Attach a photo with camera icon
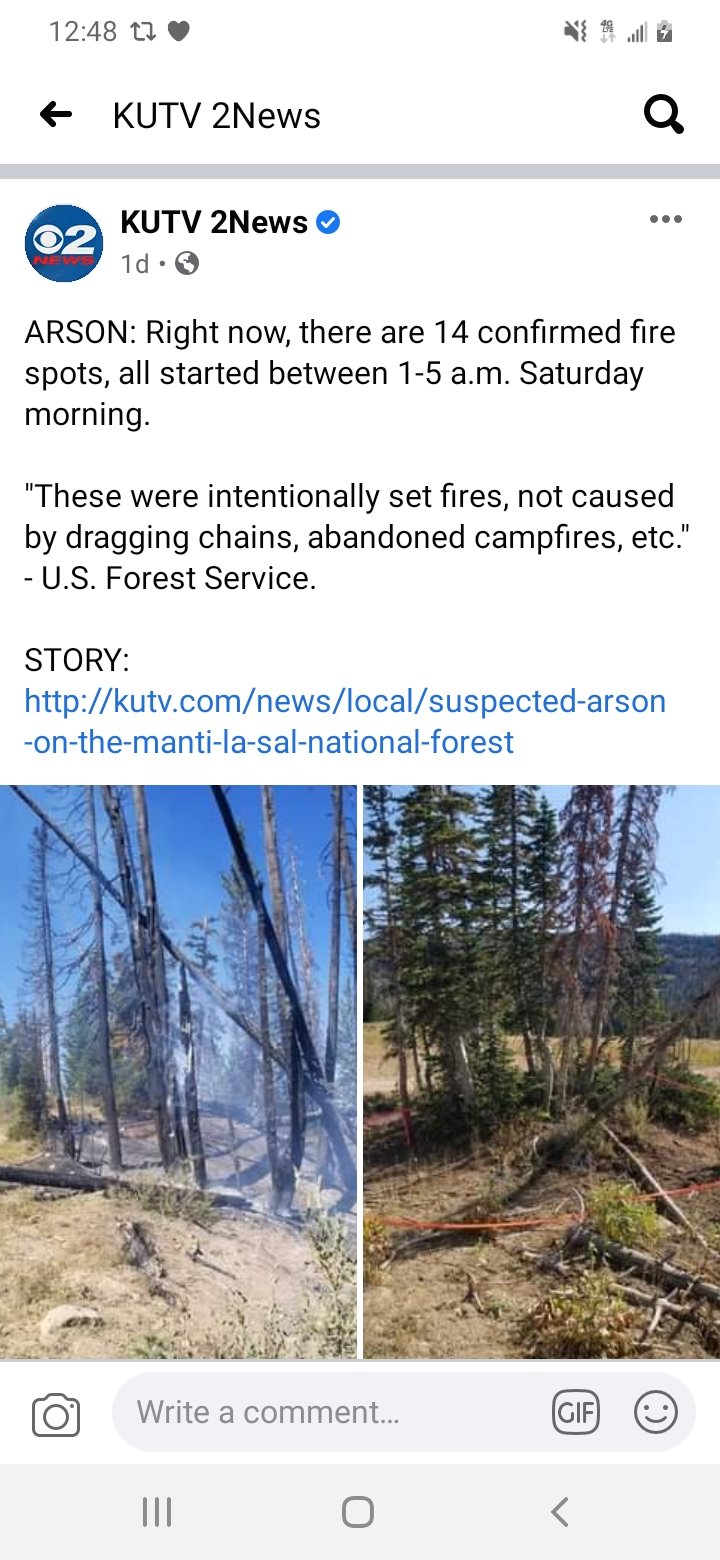 coord(56,1415)
